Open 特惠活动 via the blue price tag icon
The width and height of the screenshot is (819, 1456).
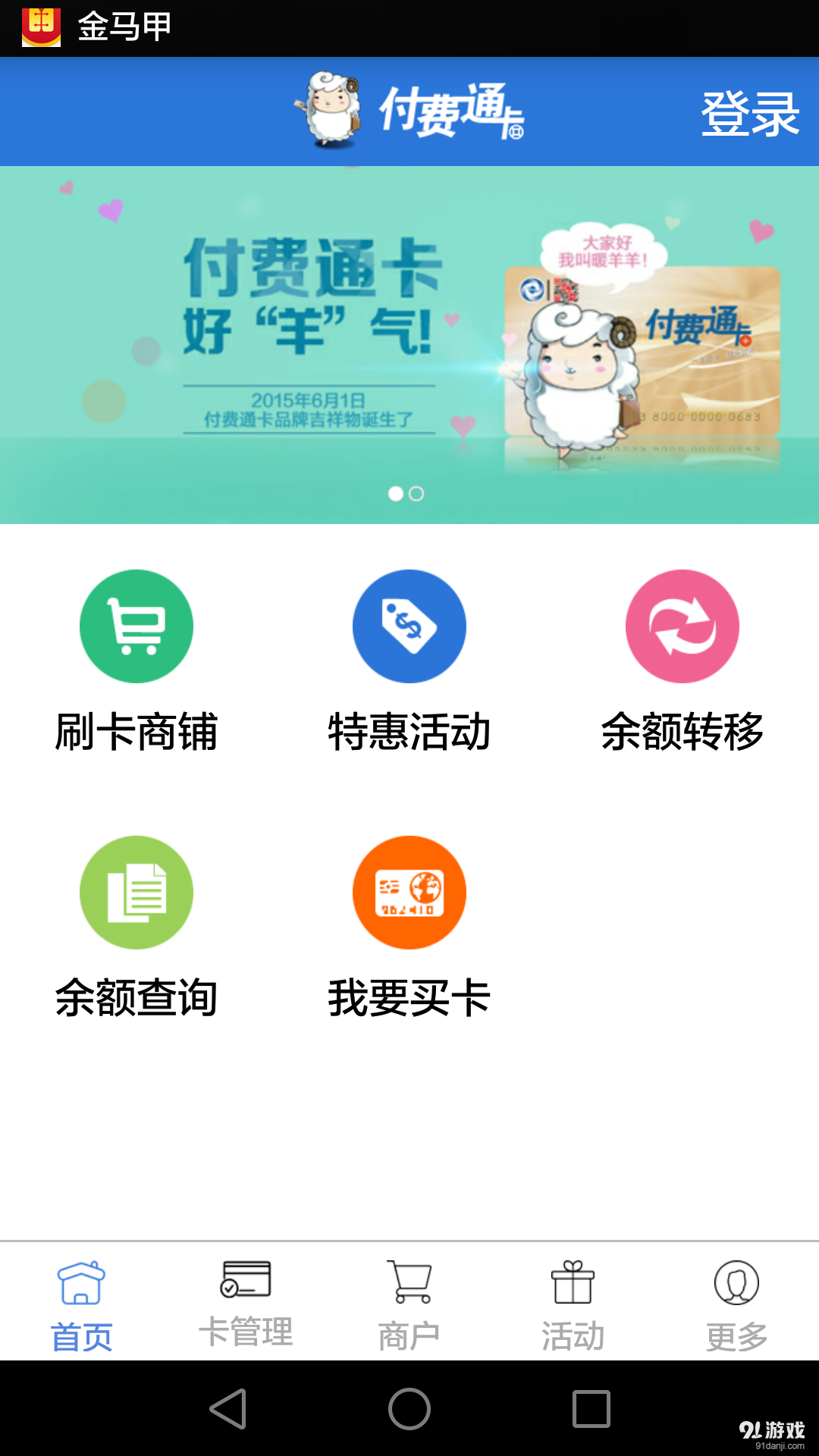click(409, 626)
